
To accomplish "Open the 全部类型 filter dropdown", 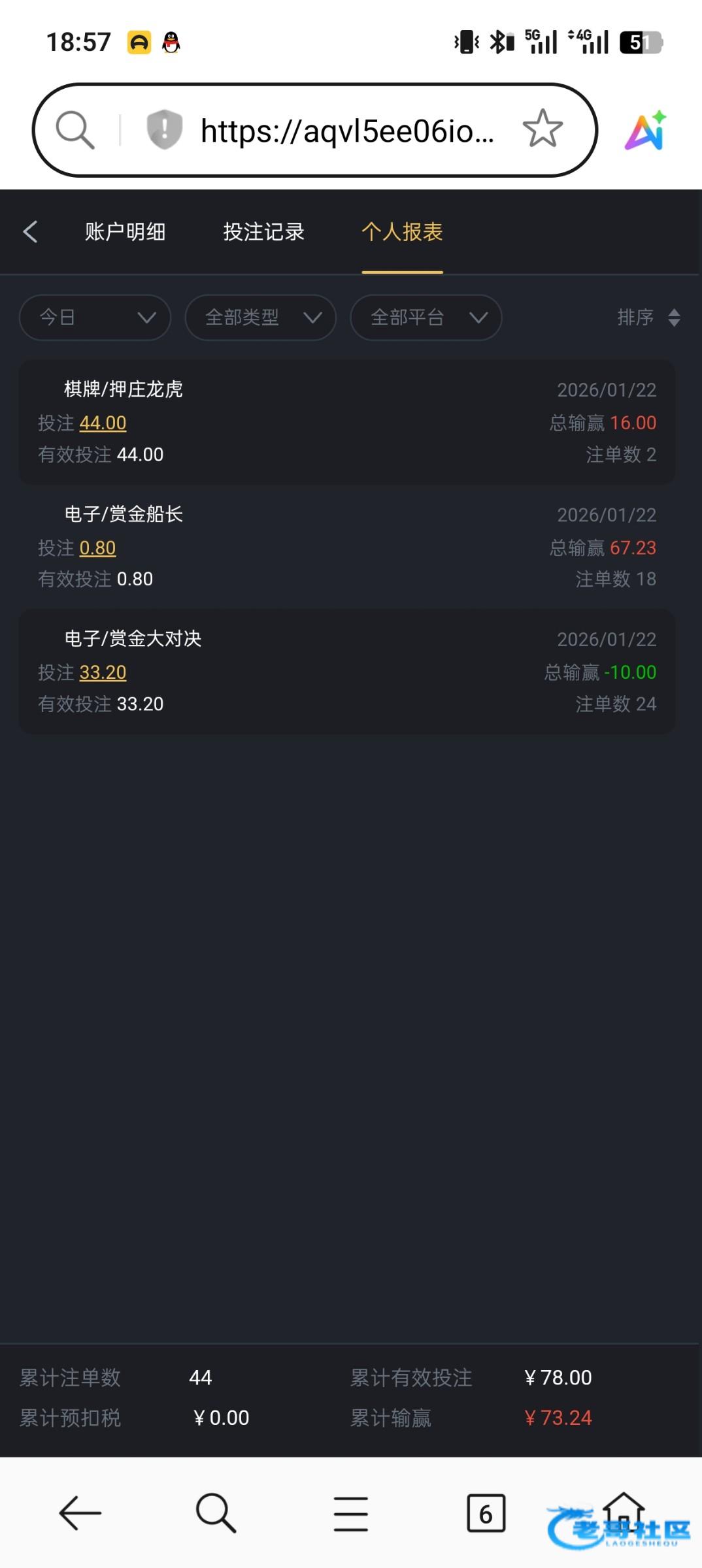I will [x=261, y=318].
